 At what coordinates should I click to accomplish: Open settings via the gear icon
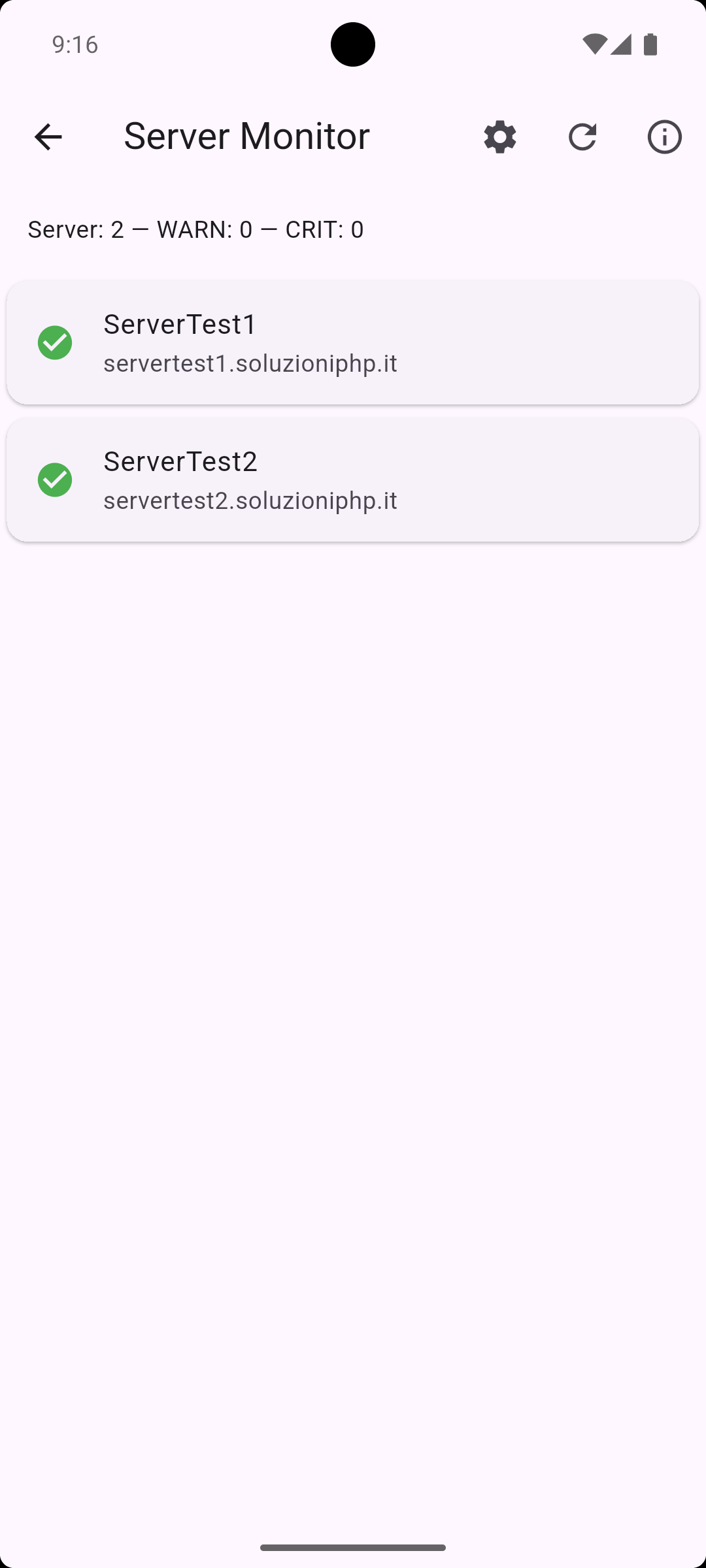pyautogui.click(x=500, y=137)
